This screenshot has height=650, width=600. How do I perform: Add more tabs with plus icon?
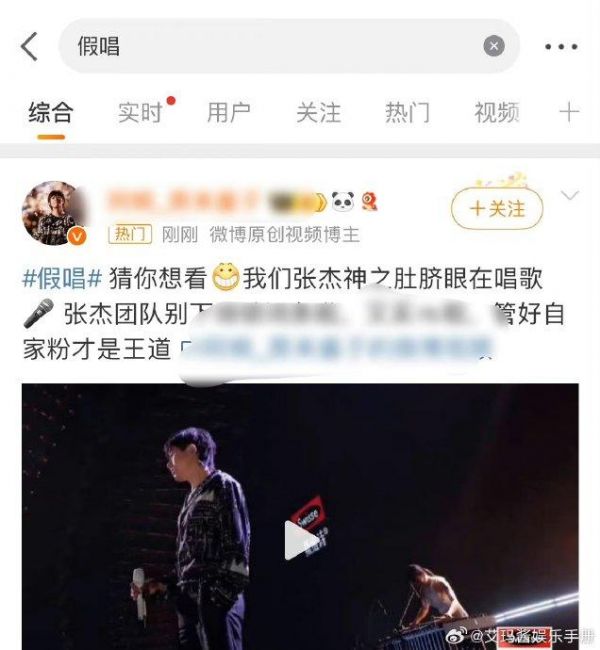[569, 112]
